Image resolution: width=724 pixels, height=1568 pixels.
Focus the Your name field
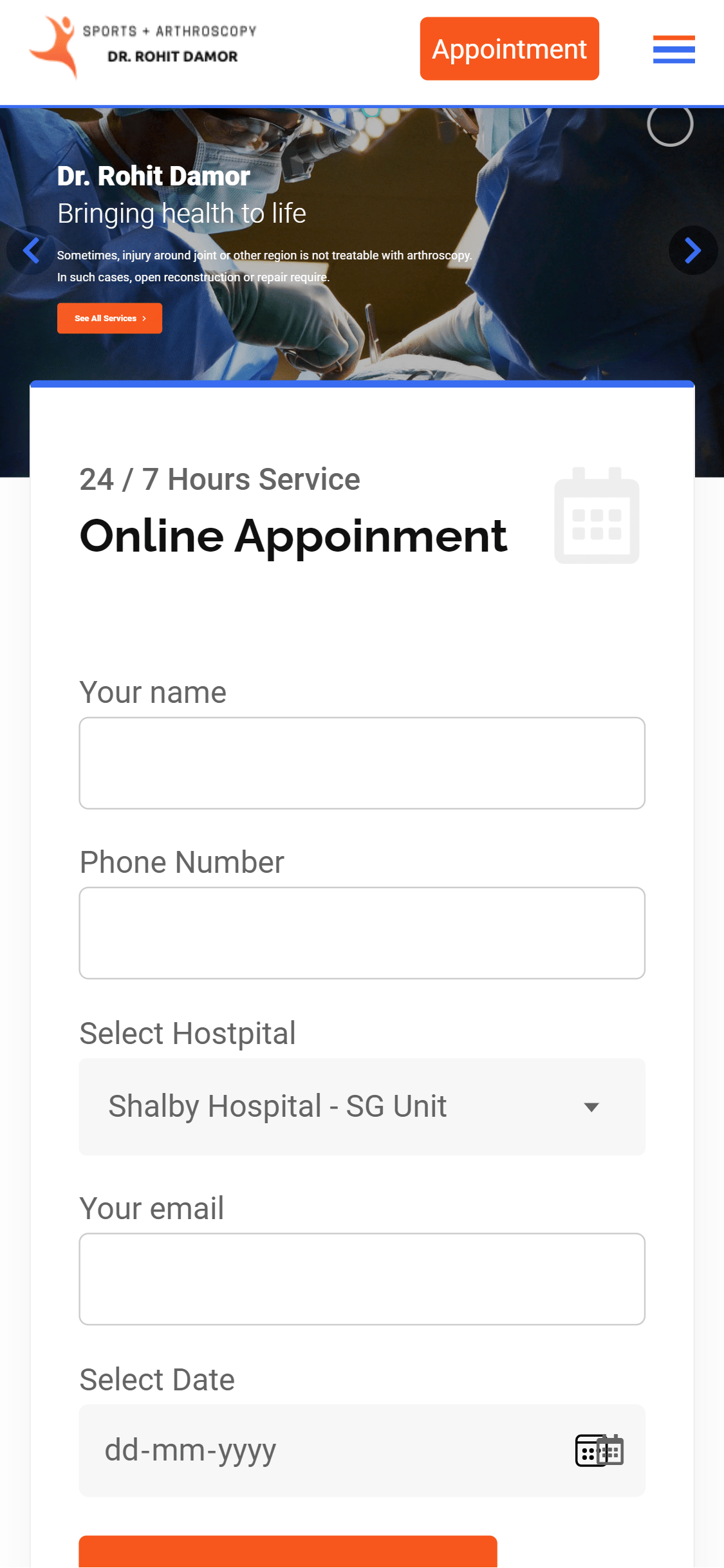point(362,763)
